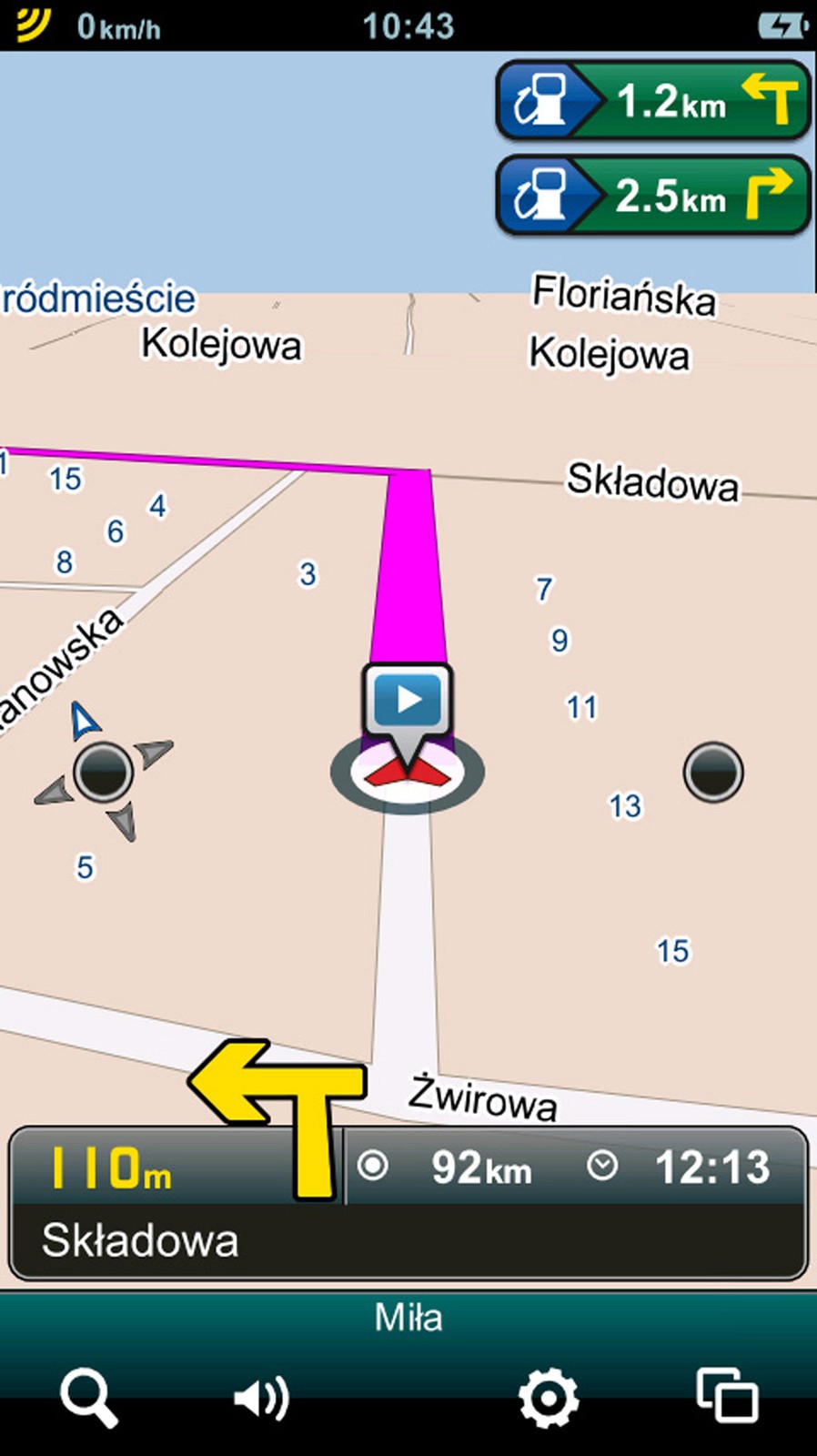Tap the compass direction control
Viewport: 817px width, 1456px height.
[103, 772]
